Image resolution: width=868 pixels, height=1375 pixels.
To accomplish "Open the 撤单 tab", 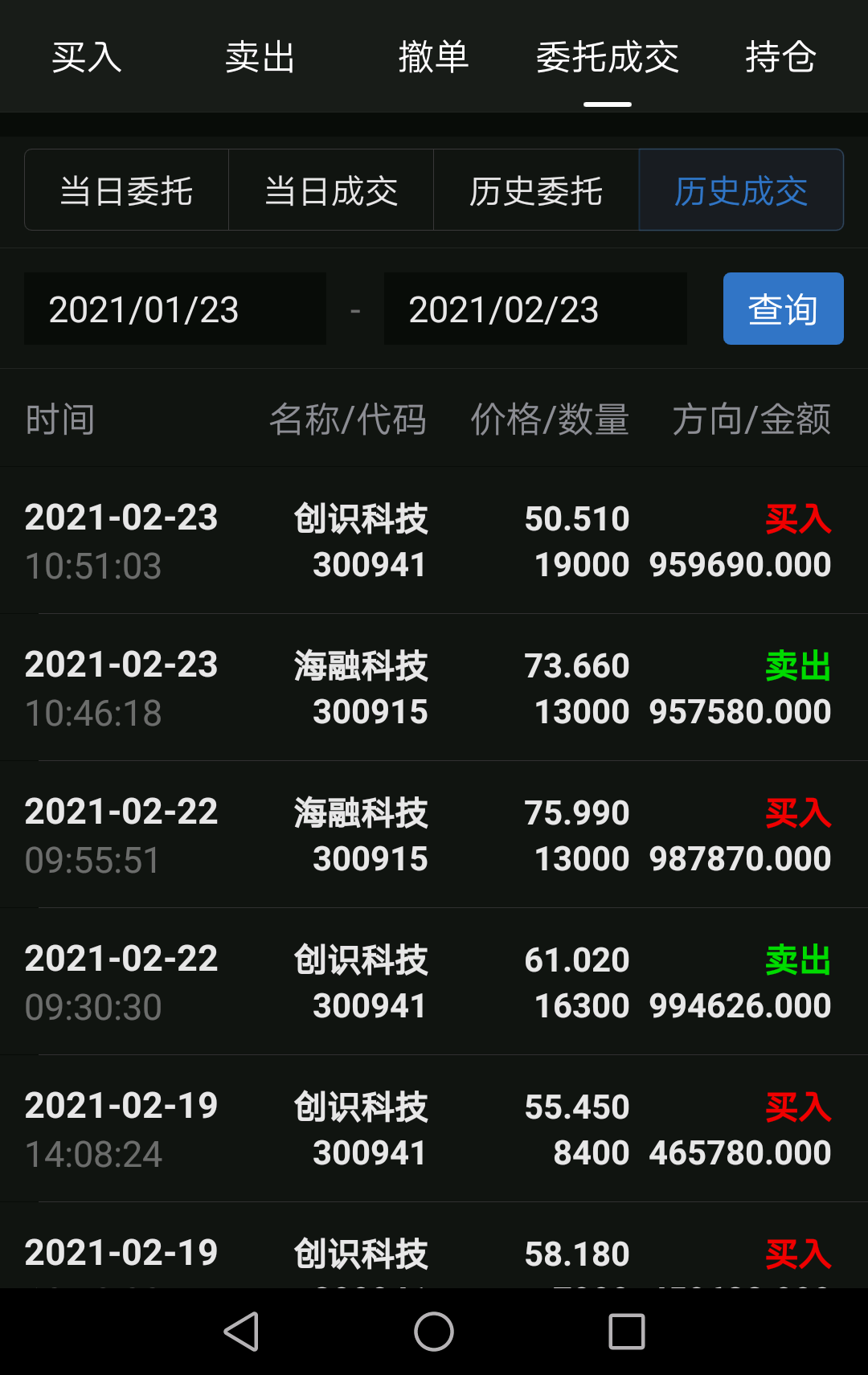I will pos(432,57).
